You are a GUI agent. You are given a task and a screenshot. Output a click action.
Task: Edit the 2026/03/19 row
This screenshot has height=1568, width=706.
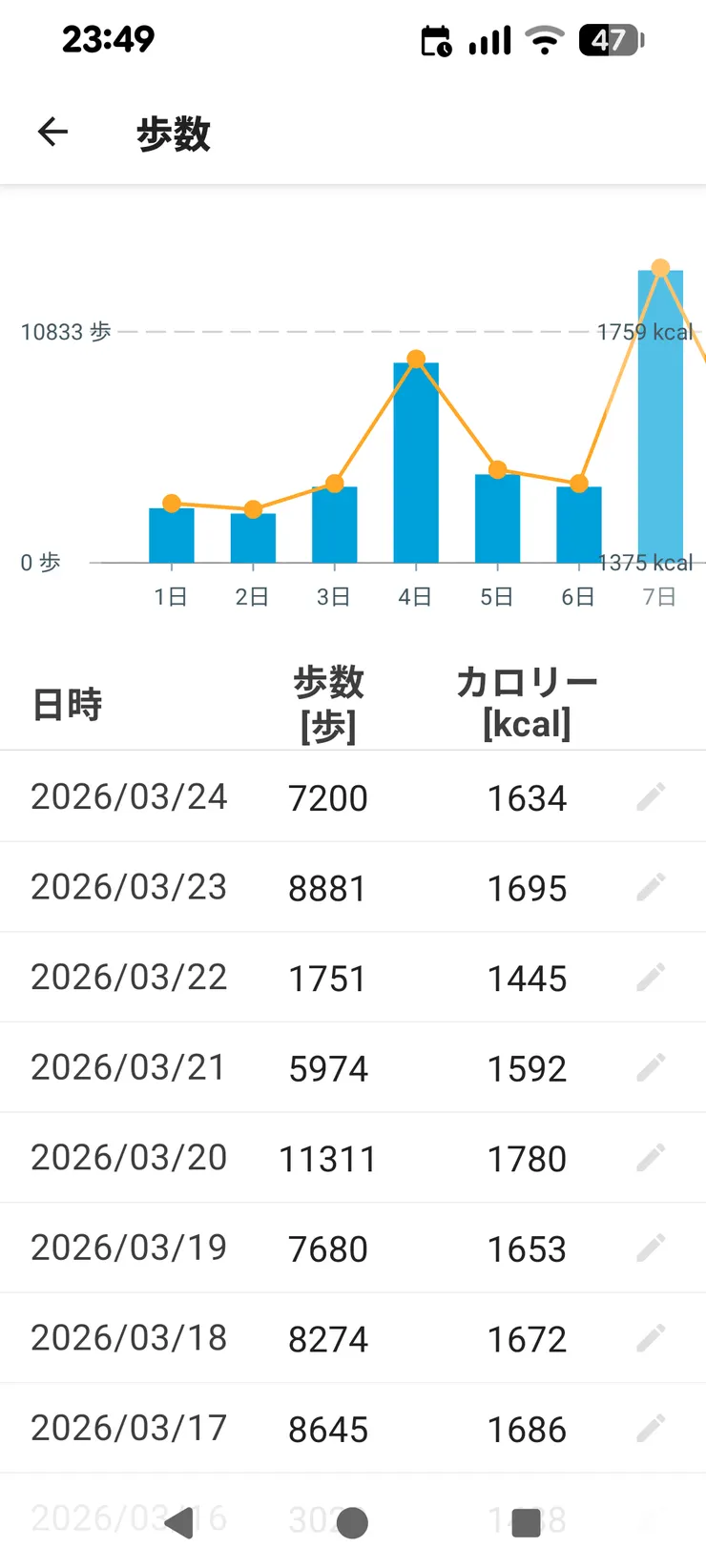650,1247
